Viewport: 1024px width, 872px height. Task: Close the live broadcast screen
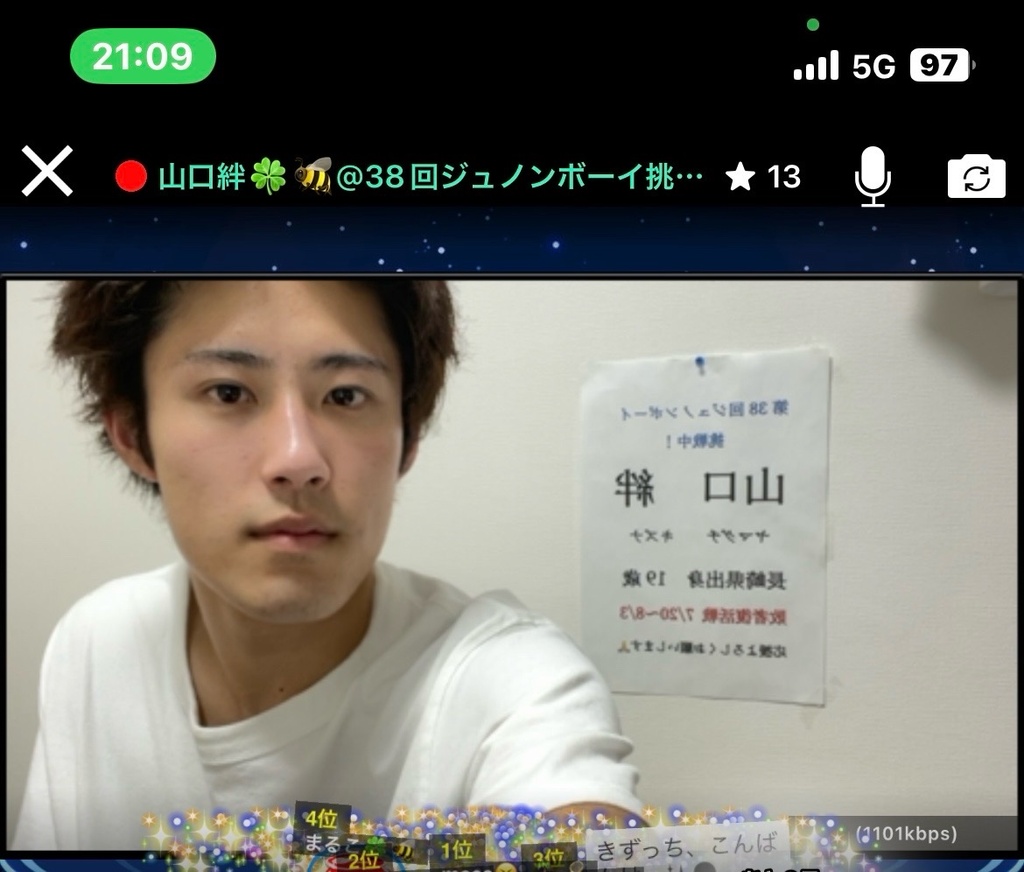coord(47,172)
